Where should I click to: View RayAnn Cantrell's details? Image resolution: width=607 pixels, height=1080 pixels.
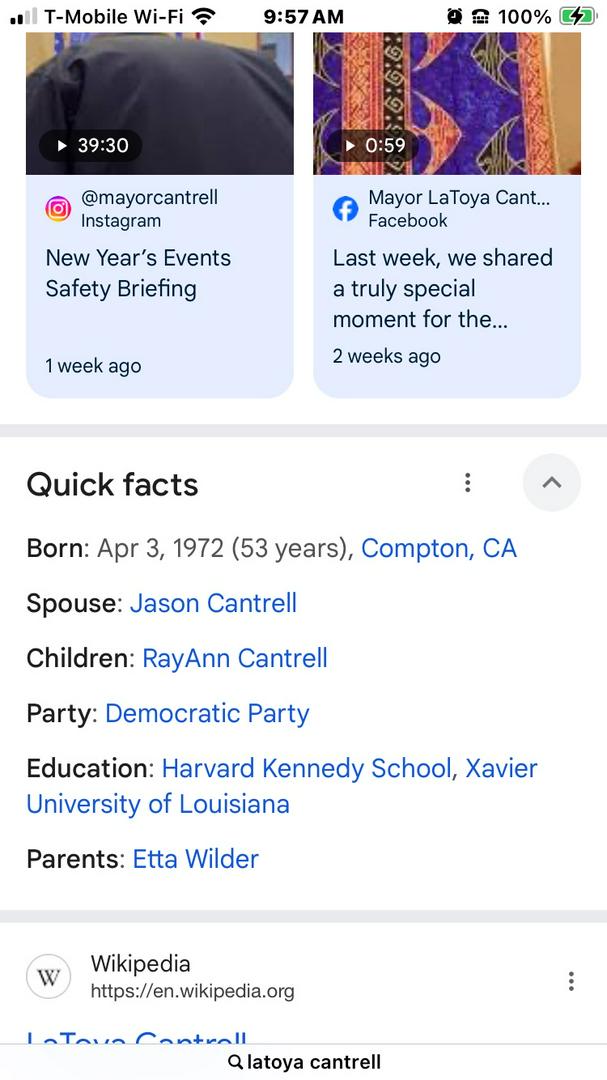pyautogui.click(x=235, y=658)
